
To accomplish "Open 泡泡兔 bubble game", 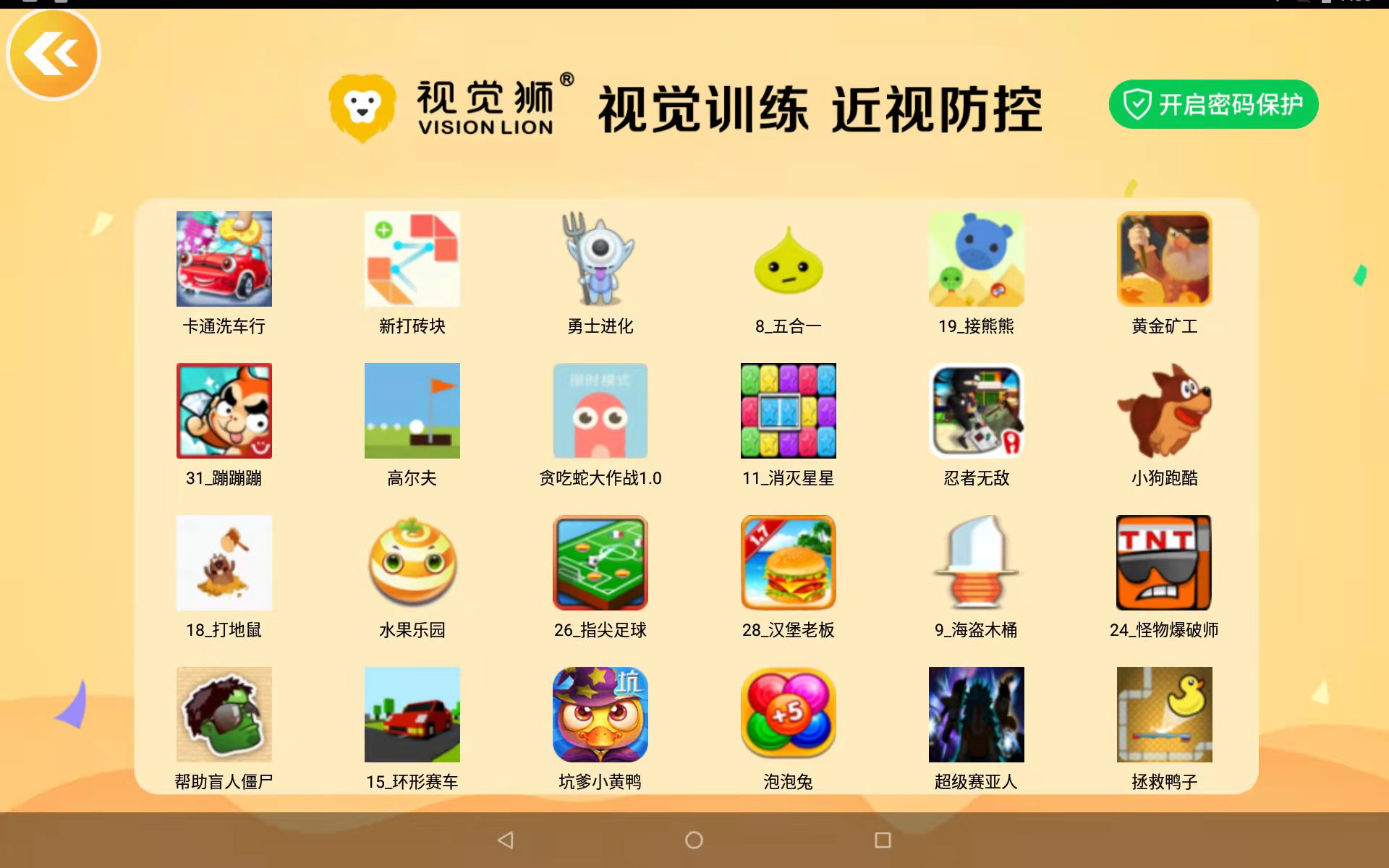I will tap(788, 715).
